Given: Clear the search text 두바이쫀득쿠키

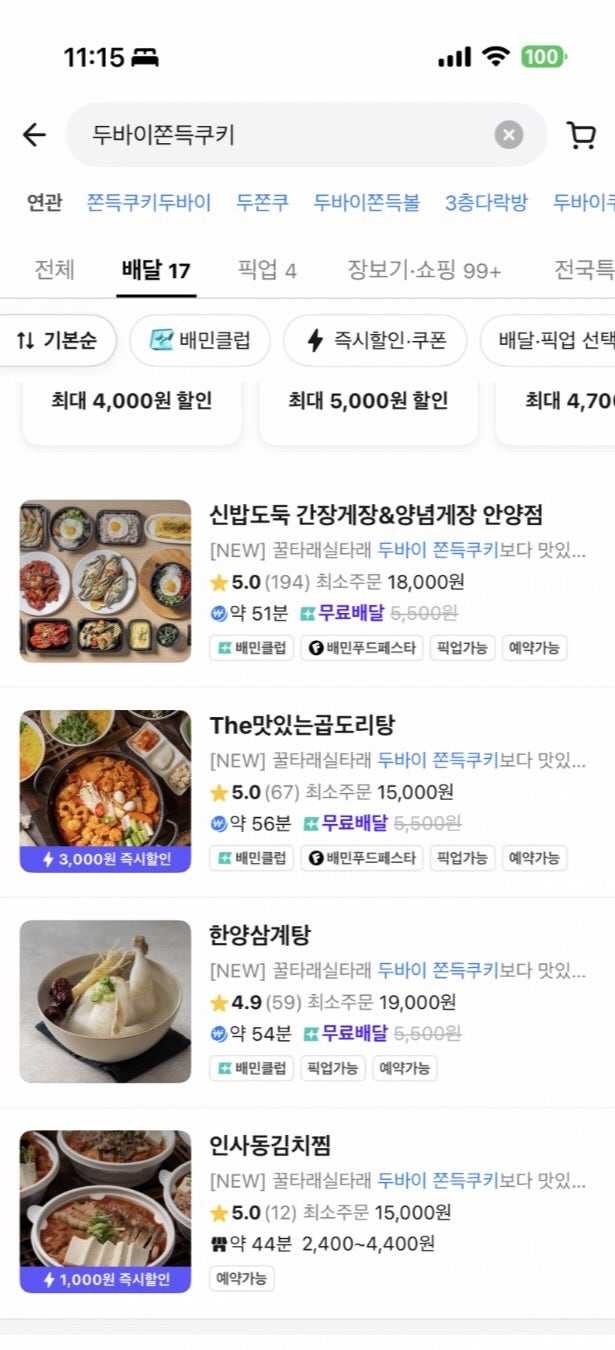Looking at the screenshot, I should pos(508,135).
